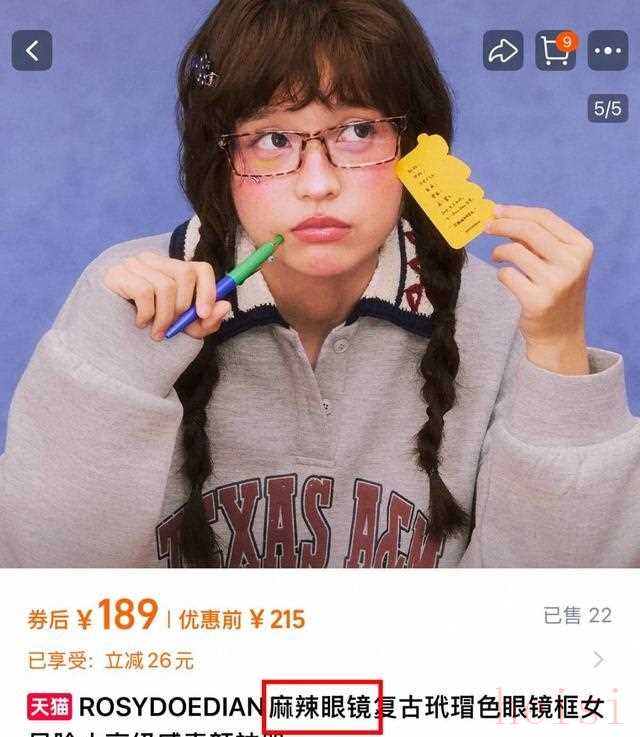The image size is (640, 737).
Task: Share this product listing
Action: click(503, 50)
